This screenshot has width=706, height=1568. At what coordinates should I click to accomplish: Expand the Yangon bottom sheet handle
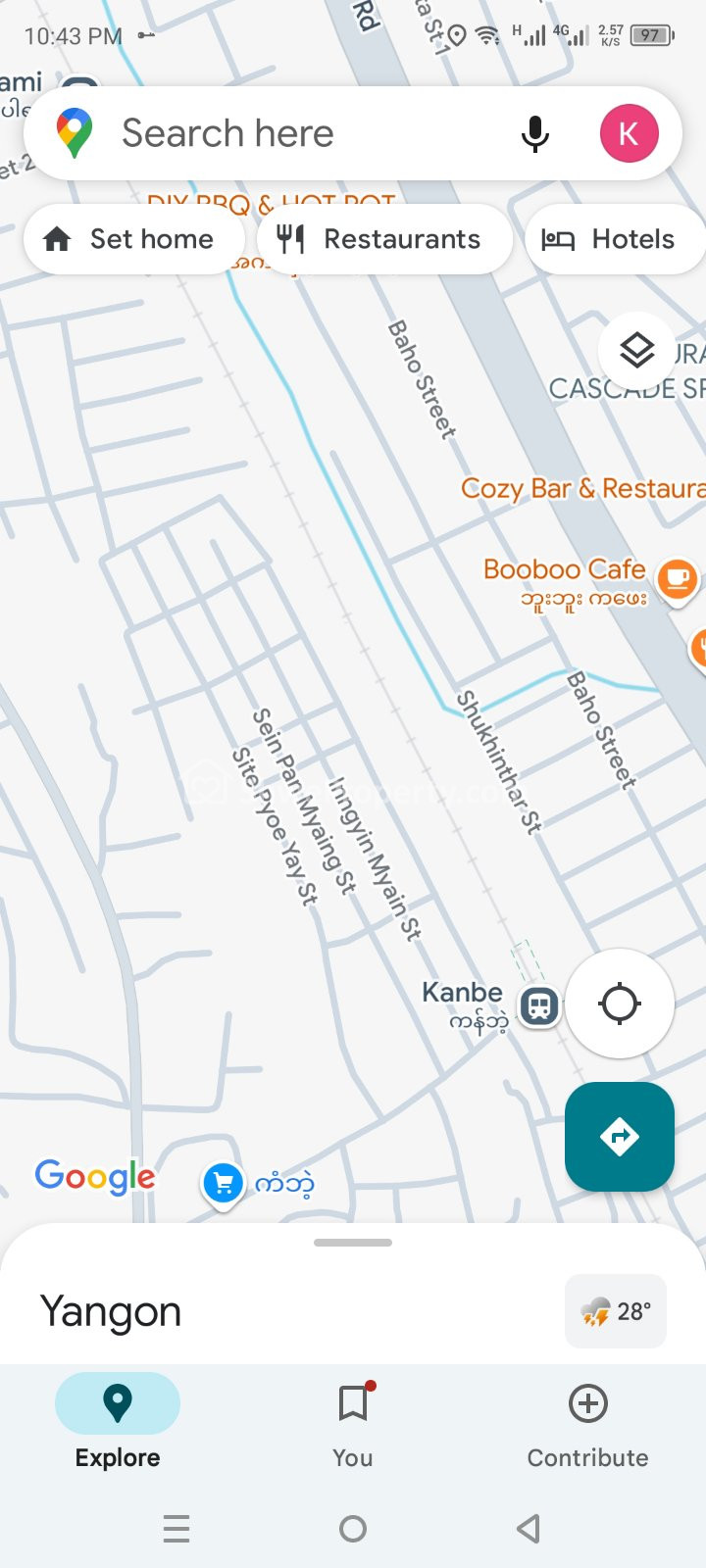353,1243
